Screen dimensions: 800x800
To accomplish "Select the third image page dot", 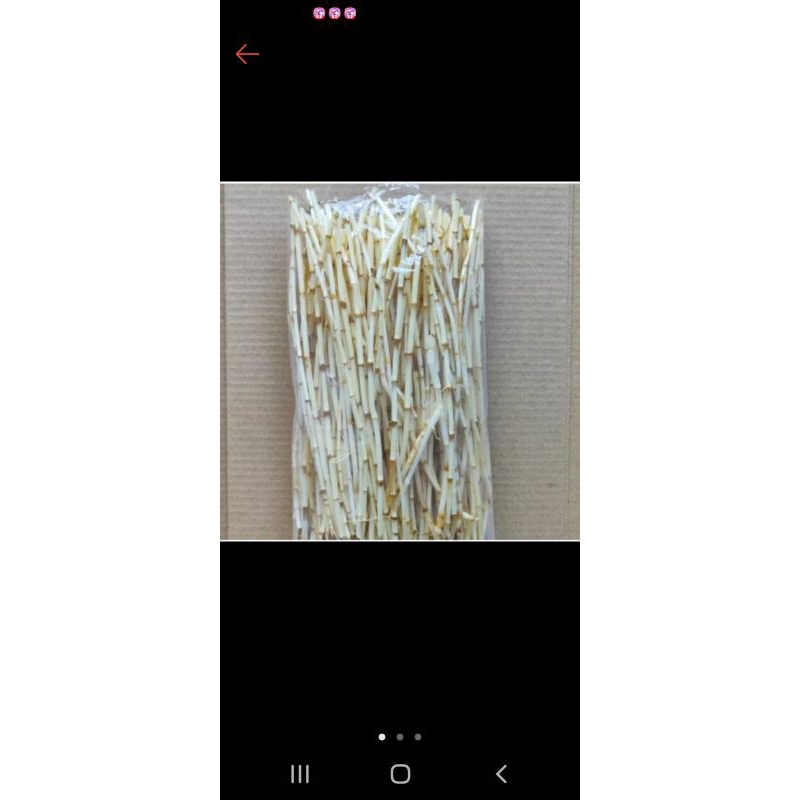I will [x=418, y=737].
